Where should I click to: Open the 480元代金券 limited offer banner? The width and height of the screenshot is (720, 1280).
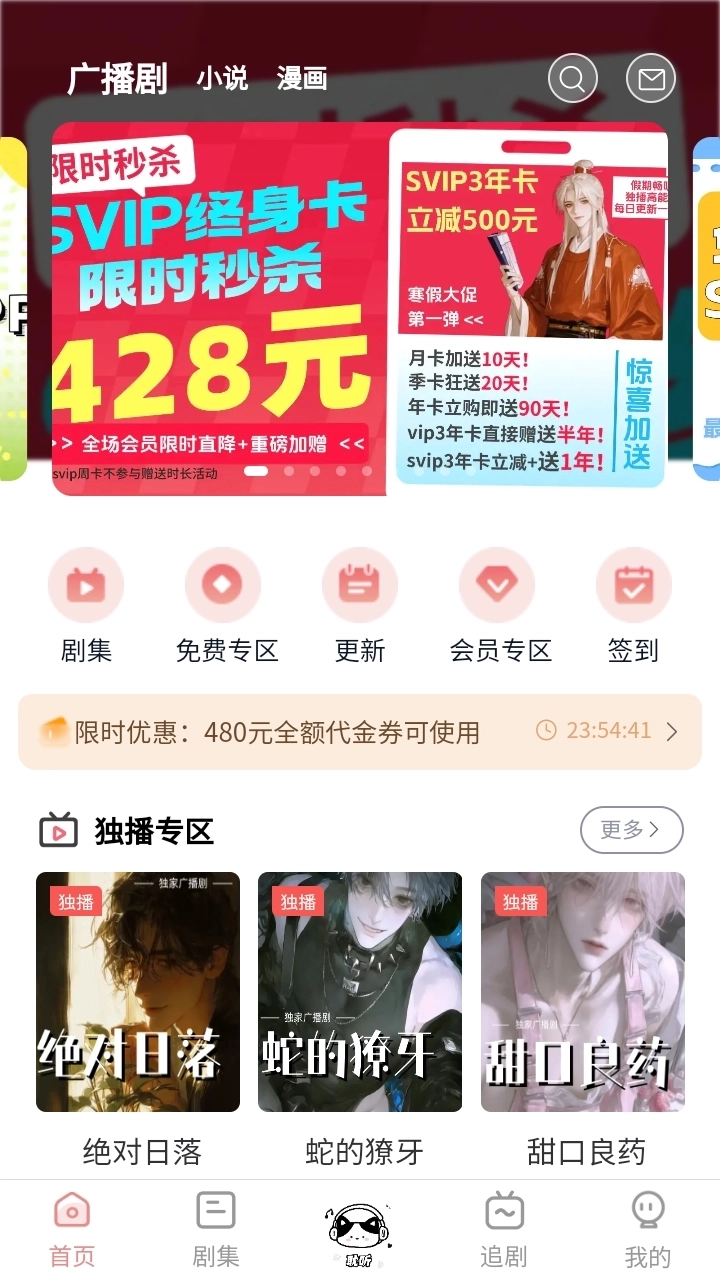pos(360,732)
